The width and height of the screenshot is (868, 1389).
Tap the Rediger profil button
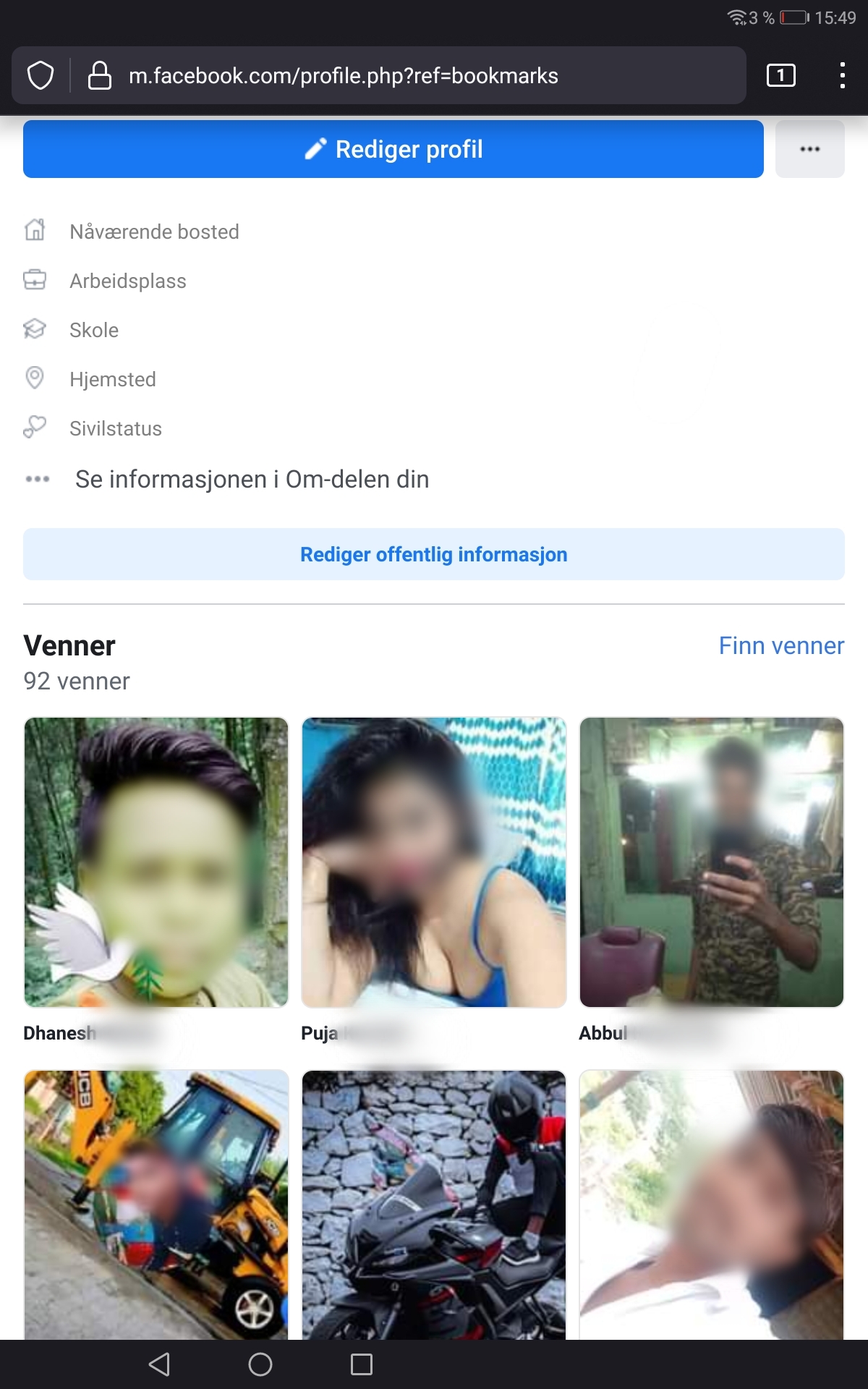[393, 149]
